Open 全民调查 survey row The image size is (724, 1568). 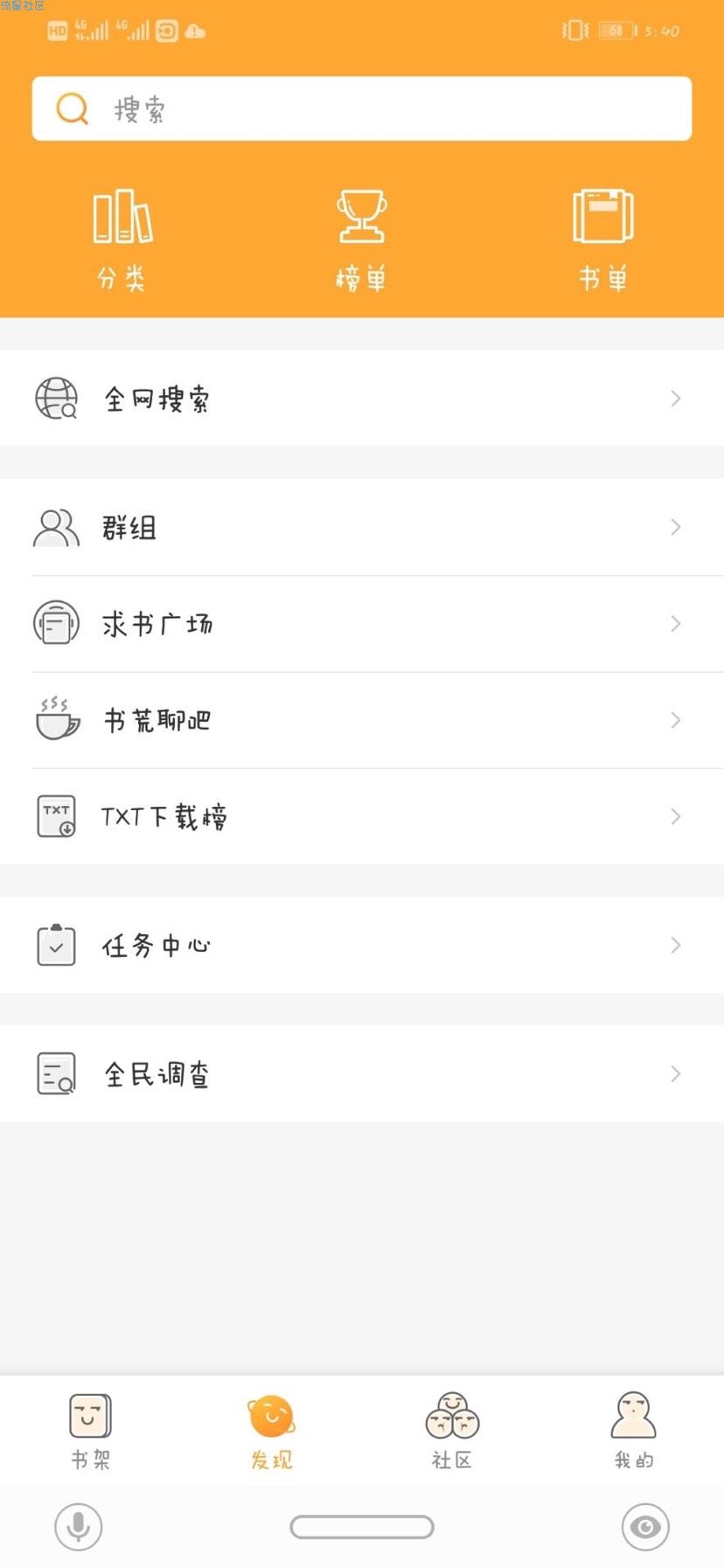click(362, 1073)
